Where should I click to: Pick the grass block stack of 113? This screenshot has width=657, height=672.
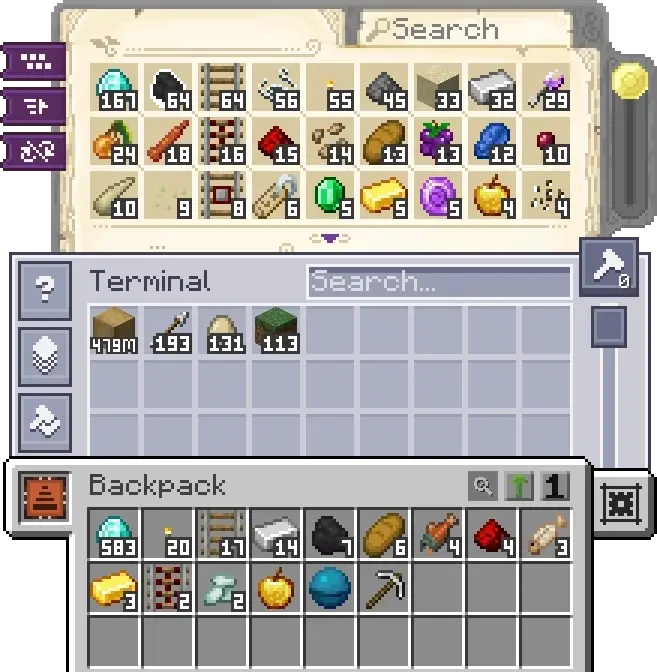(275, 330)
